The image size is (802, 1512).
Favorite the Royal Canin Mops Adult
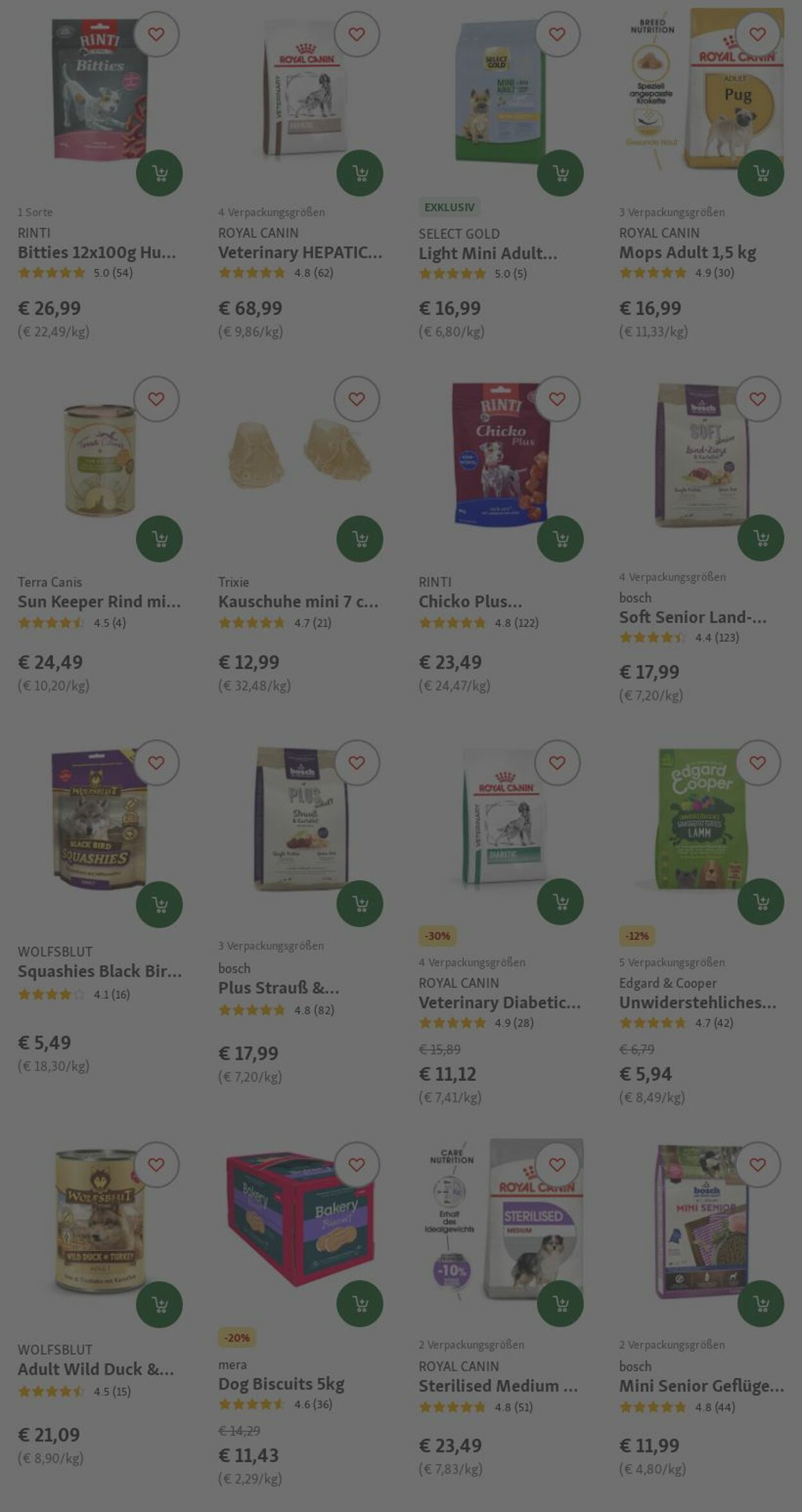(x=757, y=34)
